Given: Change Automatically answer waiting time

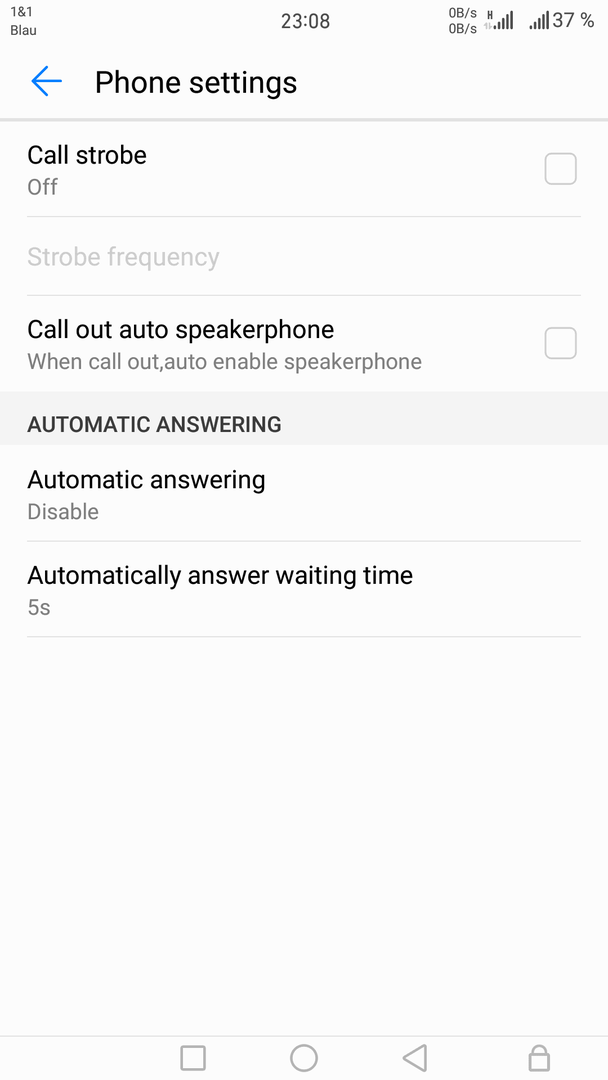Looking at the screenshot, I should [x=304, y=590].
